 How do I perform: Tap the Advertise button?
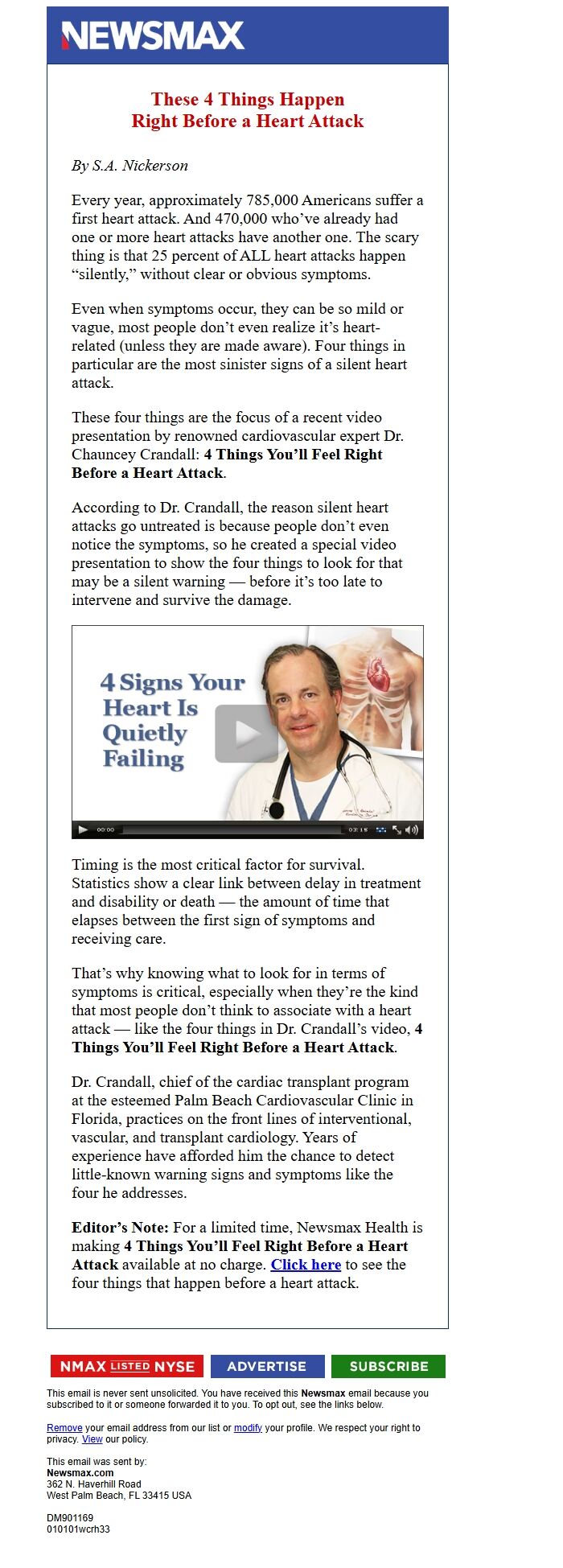click(267, 1366)
